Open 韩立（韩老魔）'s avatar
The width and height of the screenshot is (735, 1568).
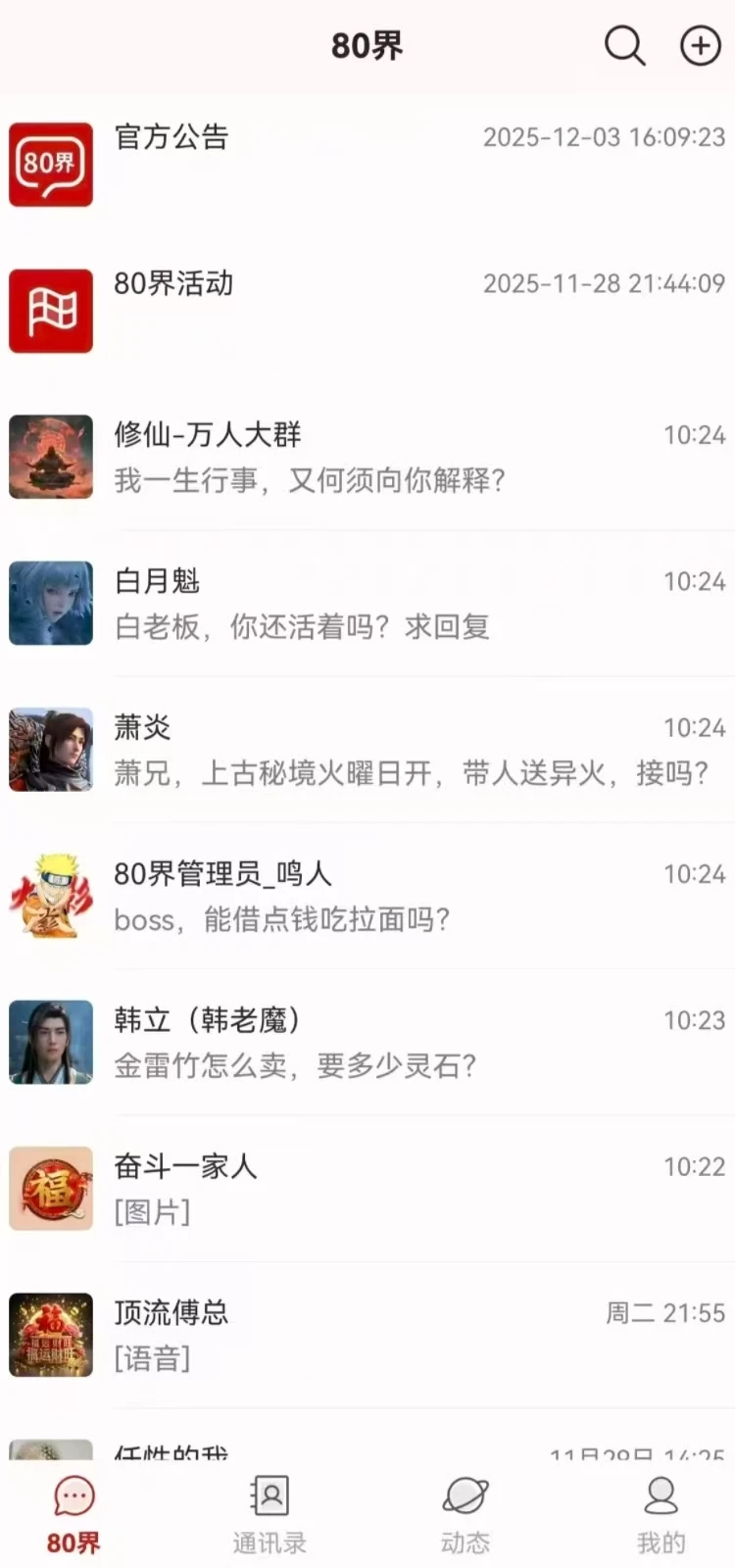[x=50, y=1042]
